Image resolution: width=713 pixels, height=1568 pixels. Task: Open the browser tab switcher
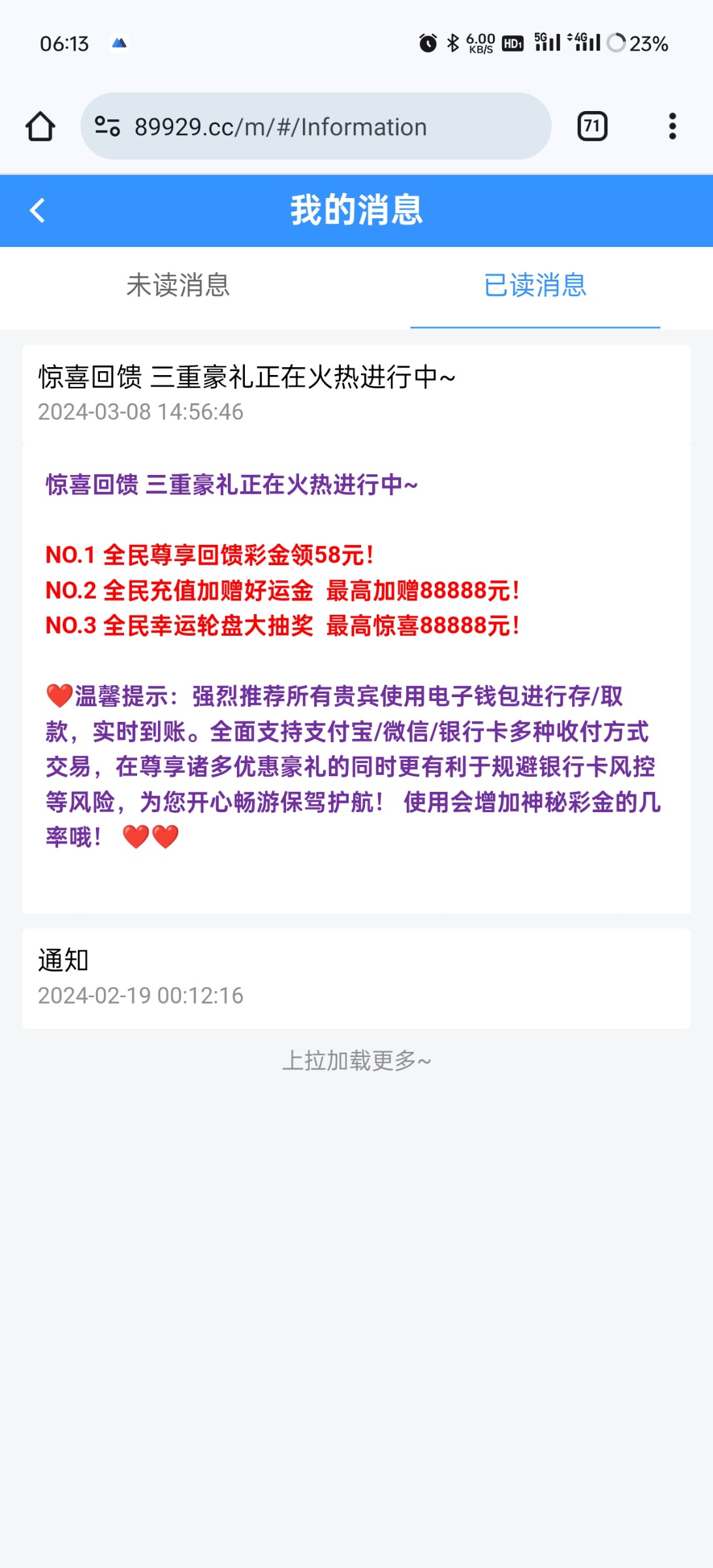(592, 126)
